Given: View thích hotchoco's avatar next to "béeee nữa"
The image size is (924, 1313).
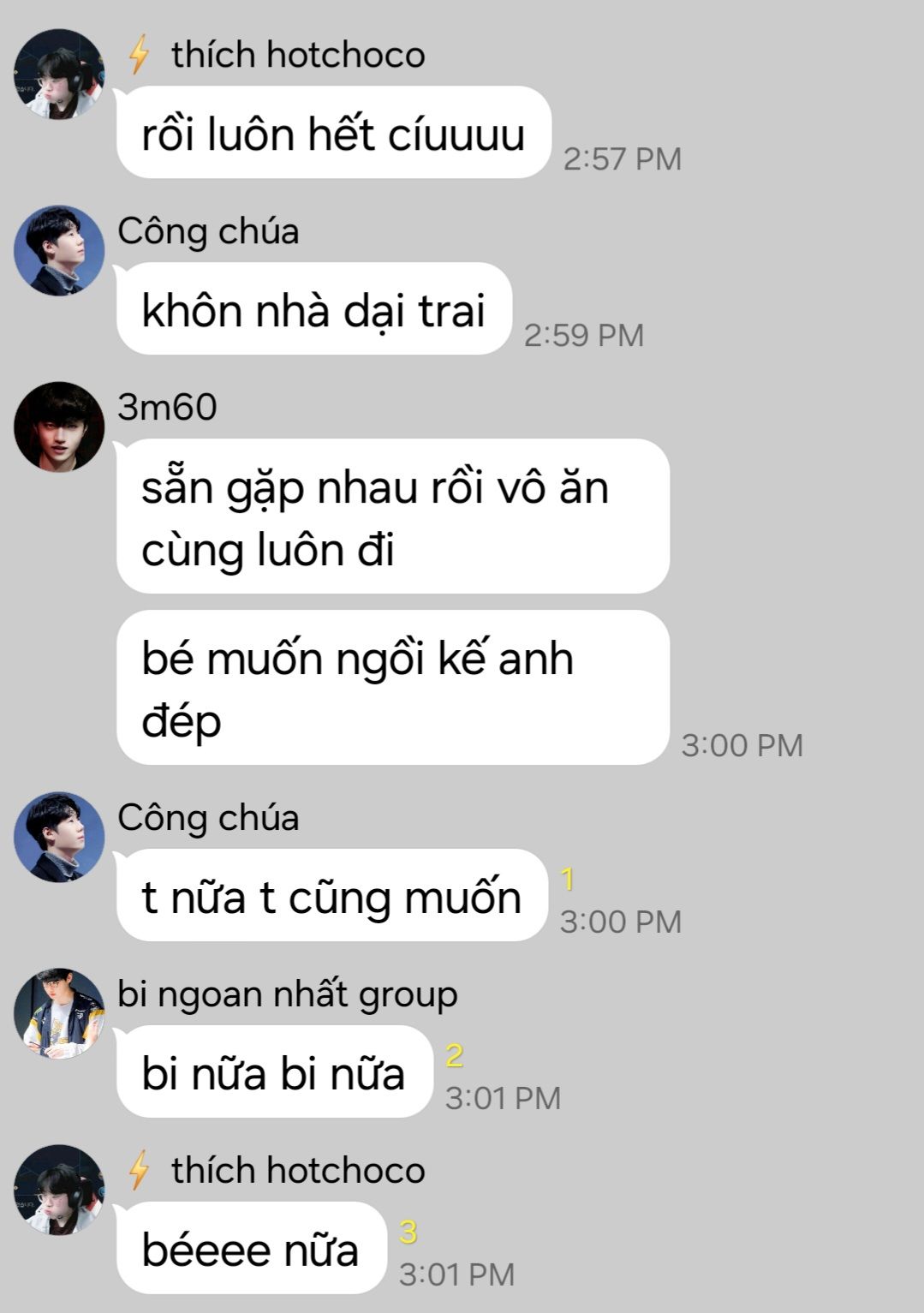Looking at the screenshot, I should (x=58, y=1190).
